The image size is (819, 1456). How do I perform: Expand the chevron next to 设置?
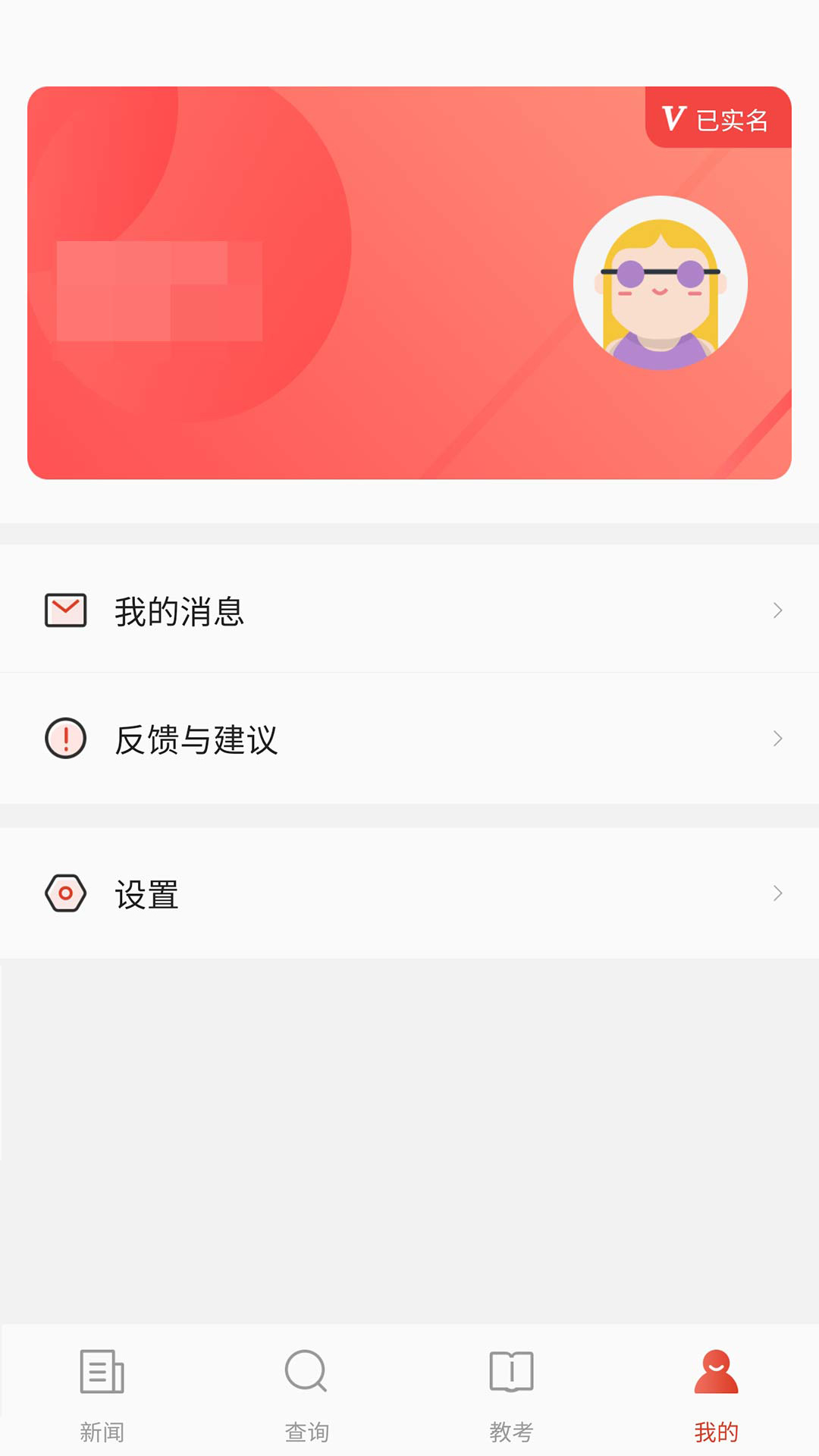click(776, 893)
